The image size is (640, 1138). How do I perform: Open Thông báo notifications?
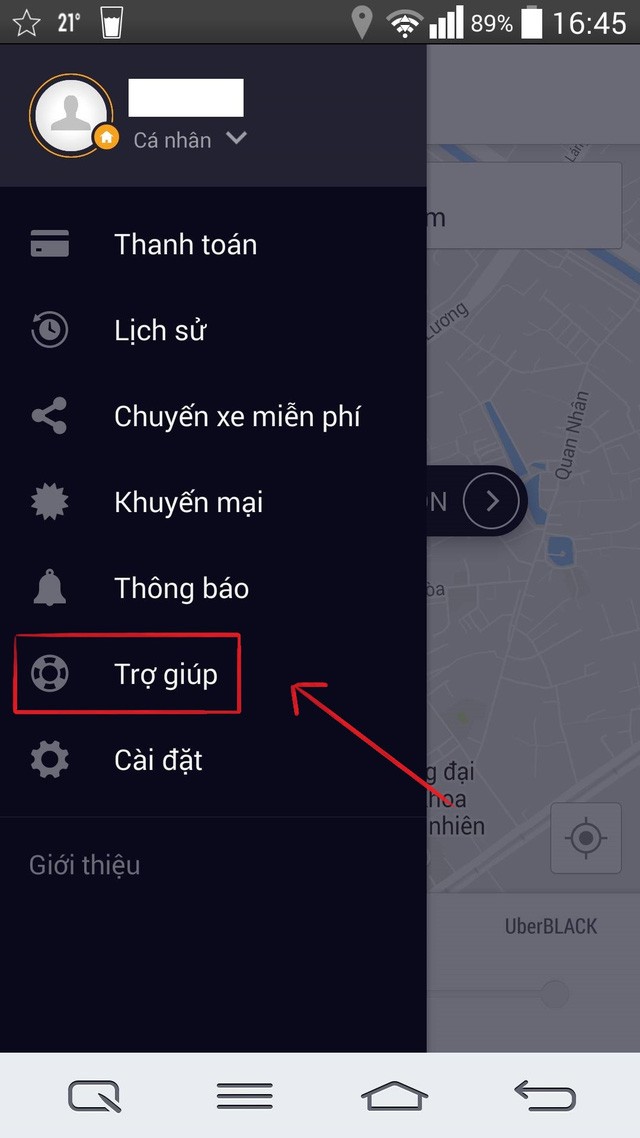181,588
